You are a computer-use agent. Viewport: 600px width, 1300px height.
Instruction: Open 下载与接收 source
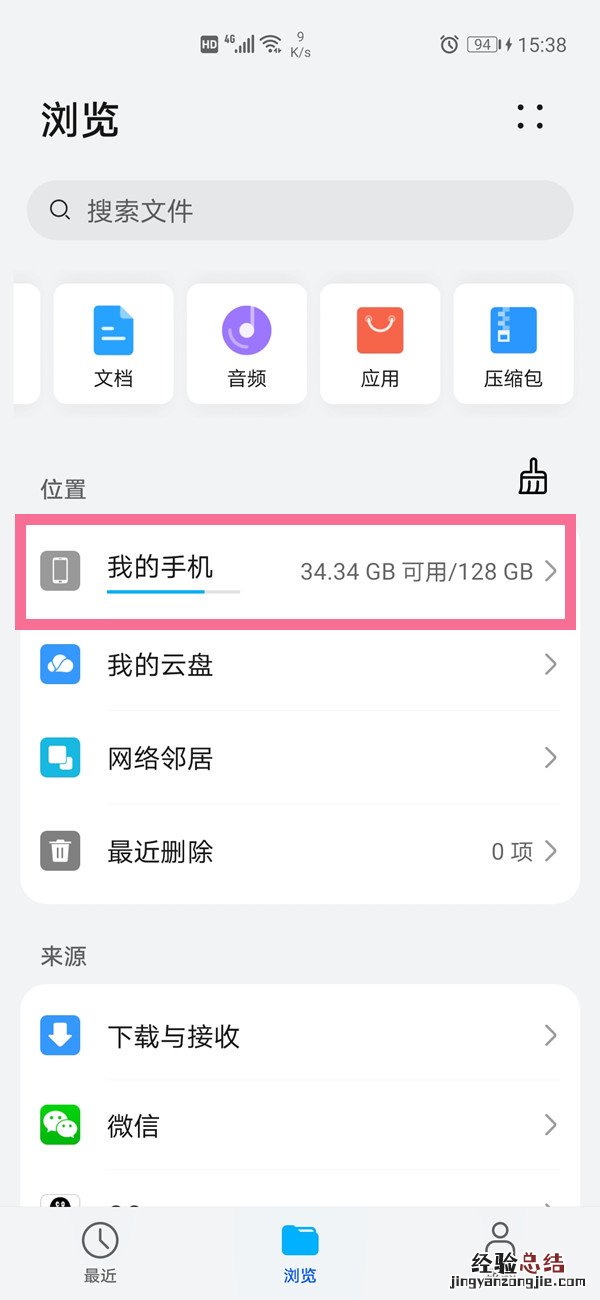(x=299, y=1036)
